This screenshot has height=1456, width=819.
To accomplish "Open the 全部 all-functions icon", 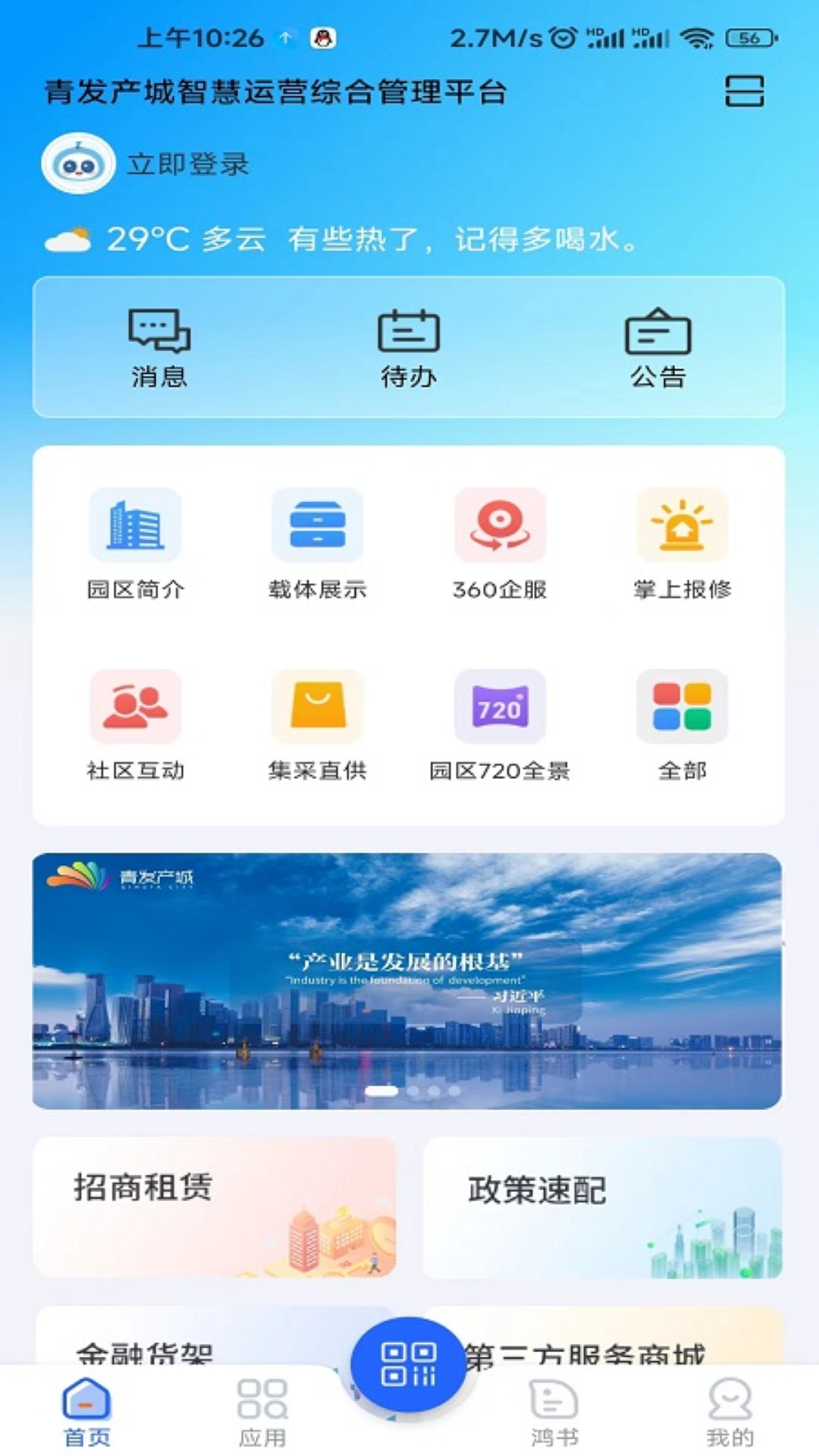I will click(x=682, y=724).
